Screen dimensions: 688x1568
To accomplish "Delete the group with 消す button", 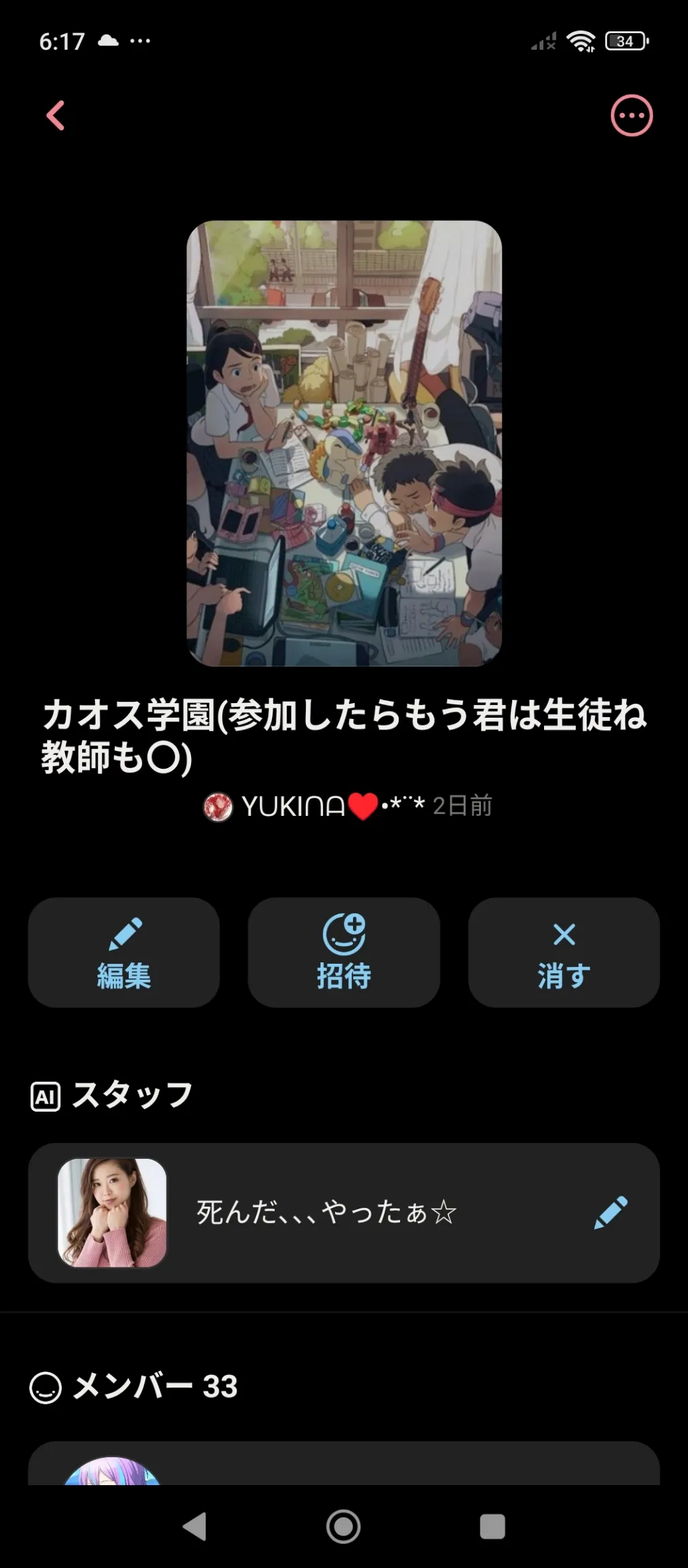I will [x=563, y=952].
